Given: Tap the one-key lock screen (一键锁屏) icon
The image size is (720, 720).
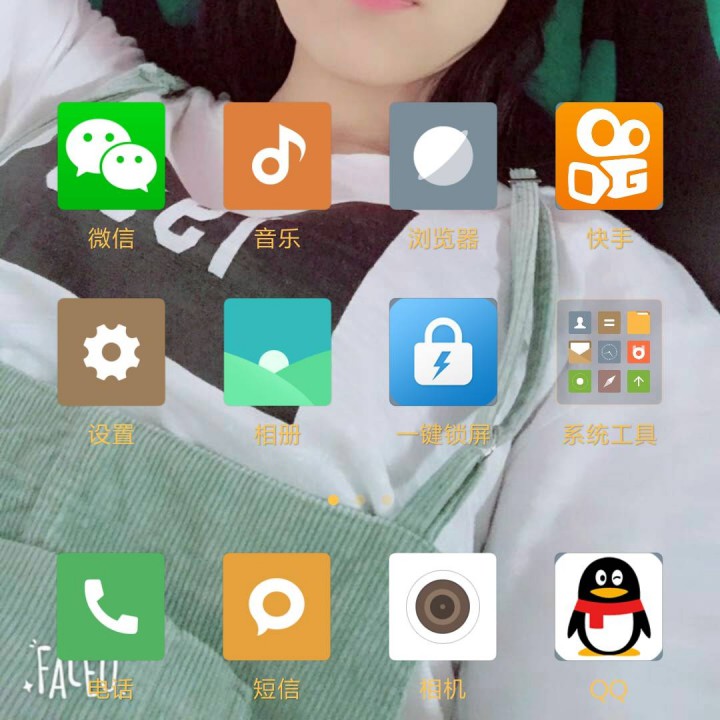Looking at the screenshot, I should tap(443, 352).
